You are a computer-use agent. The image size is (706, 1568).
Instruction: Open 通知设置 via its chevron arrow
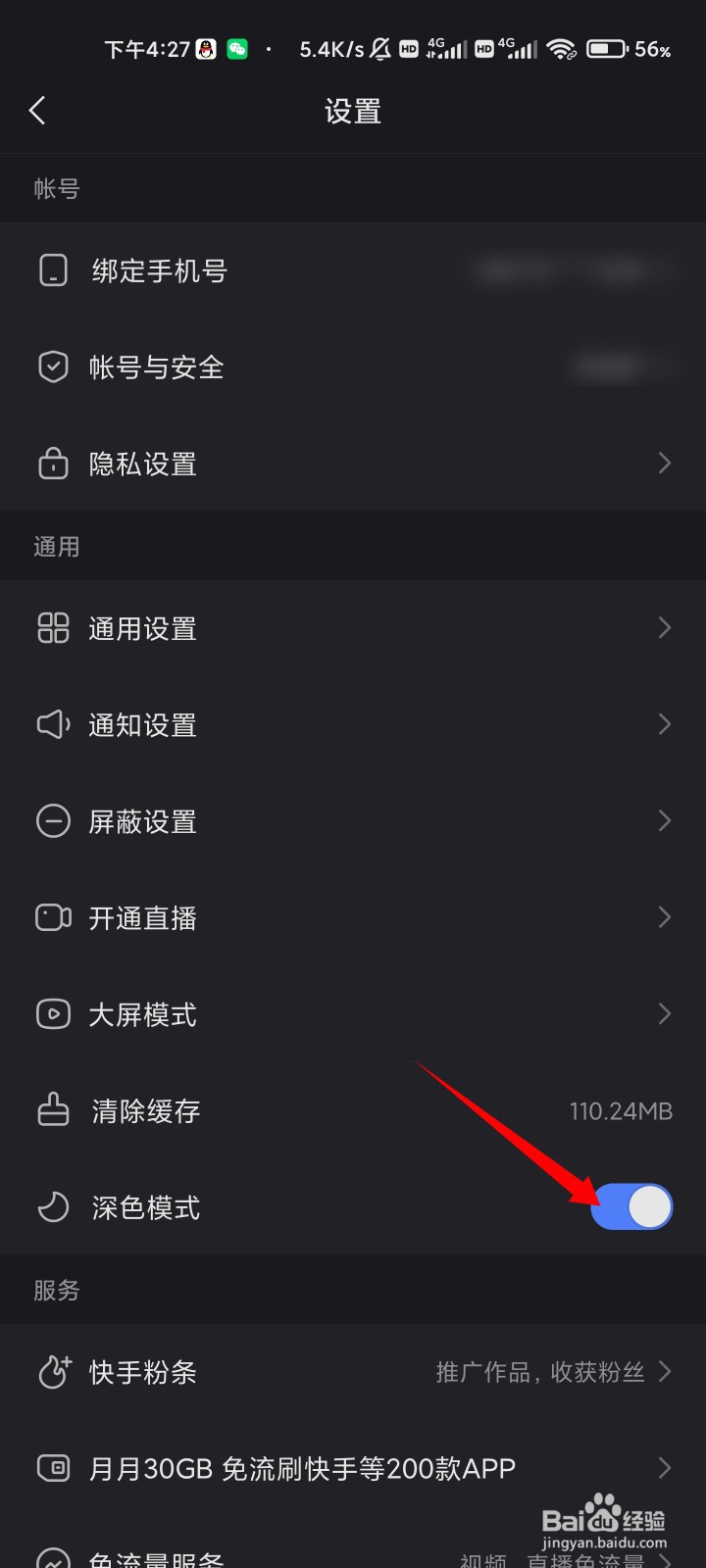coord(665,724)
